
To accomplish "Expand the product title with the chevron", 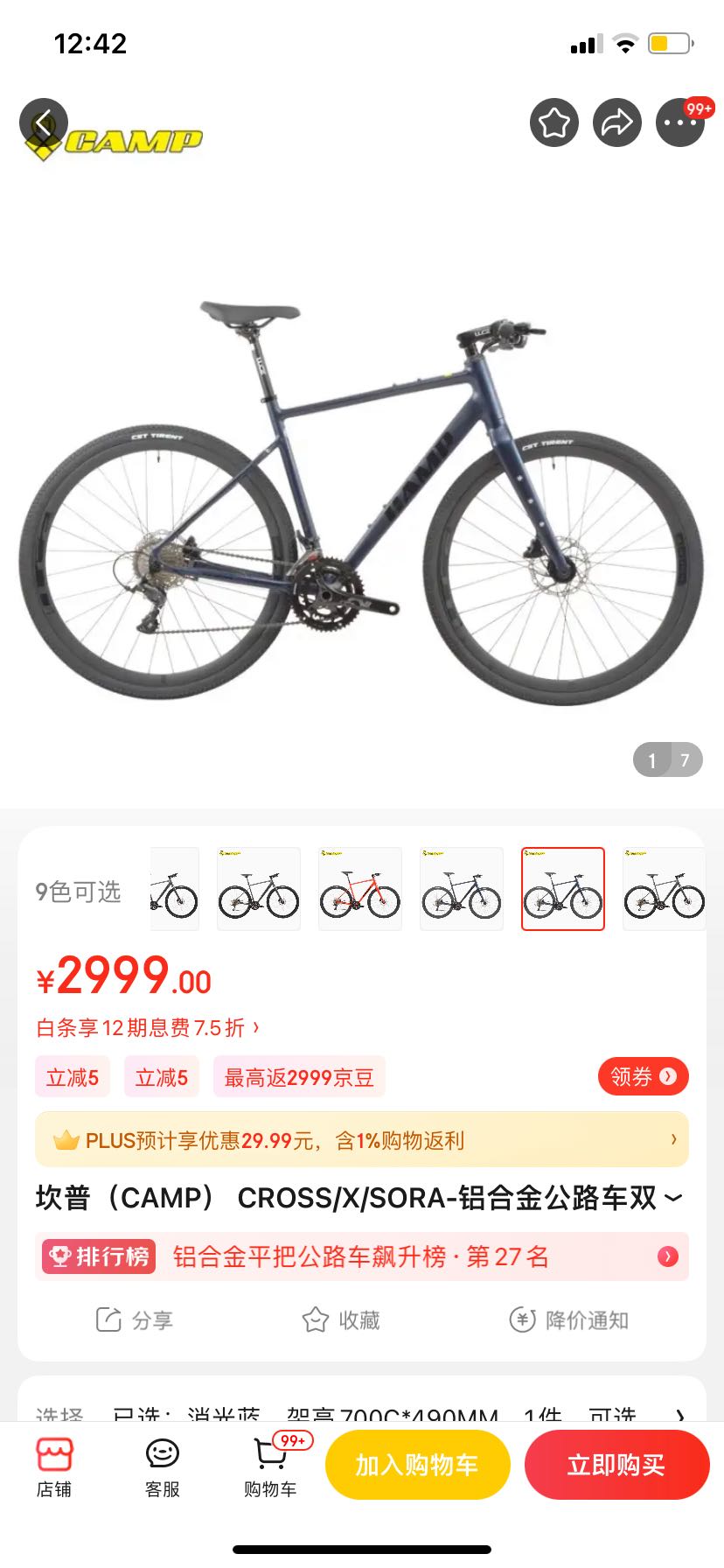I will point(673,1197).
